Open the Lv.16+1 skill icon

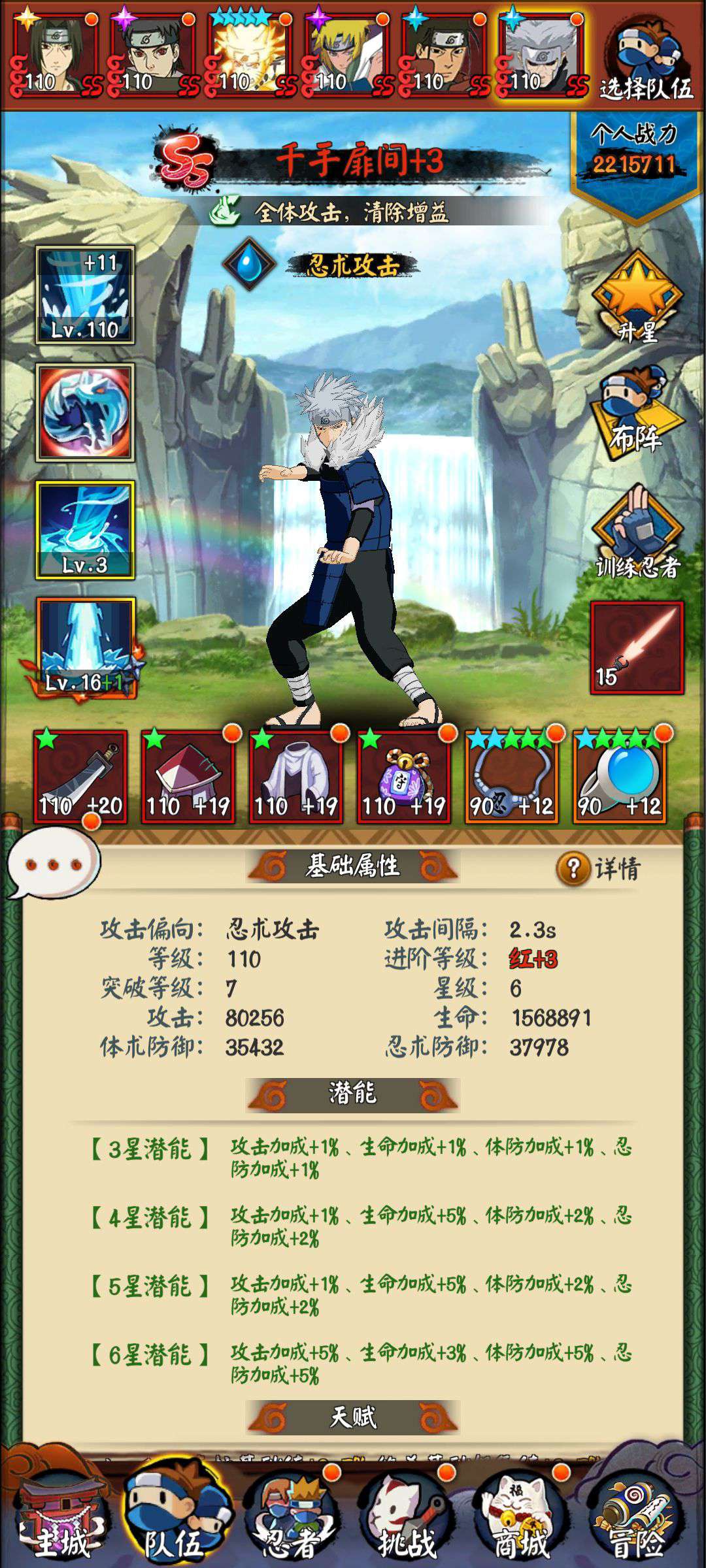[x=85, y=648]
